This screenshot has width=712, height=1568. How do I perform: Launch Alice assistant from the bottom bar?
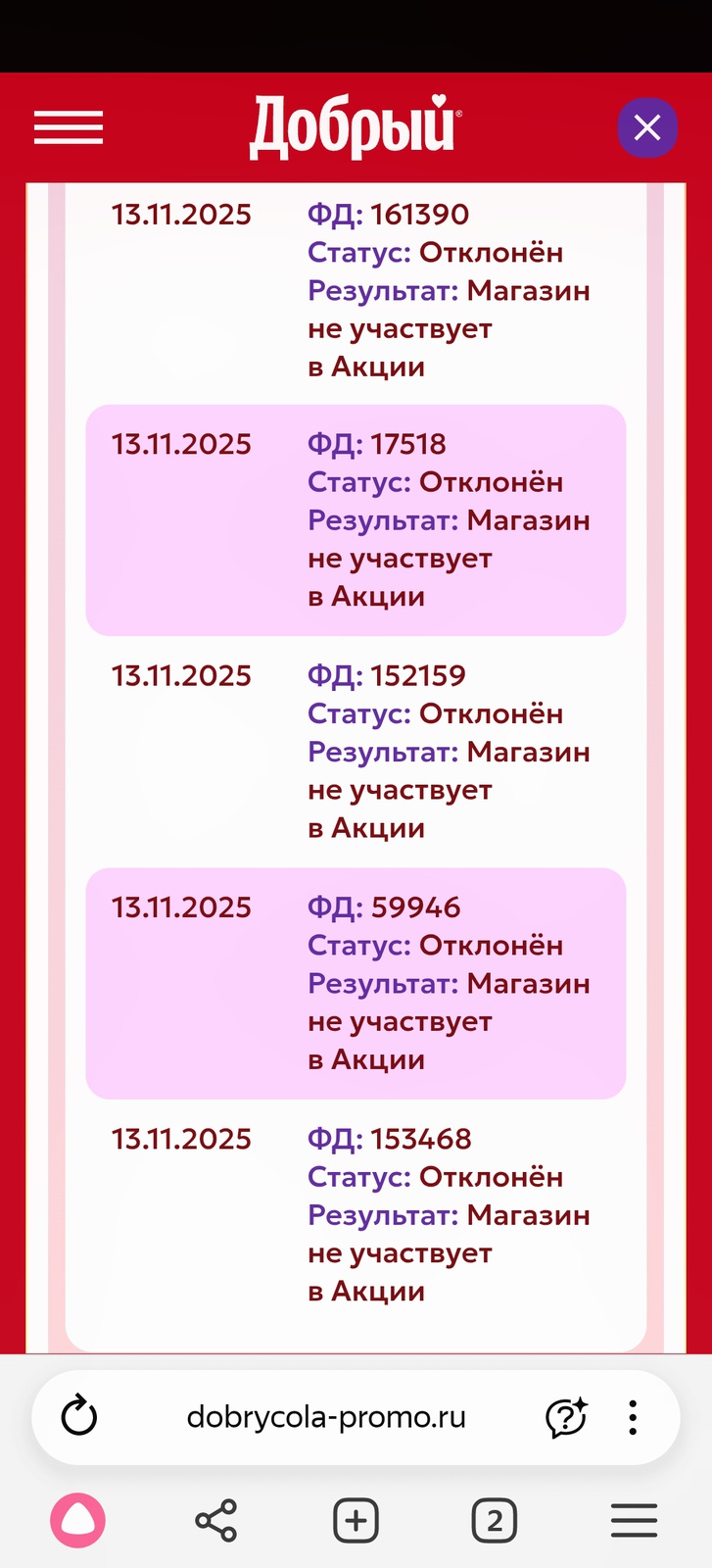[x=77, y=1521]
